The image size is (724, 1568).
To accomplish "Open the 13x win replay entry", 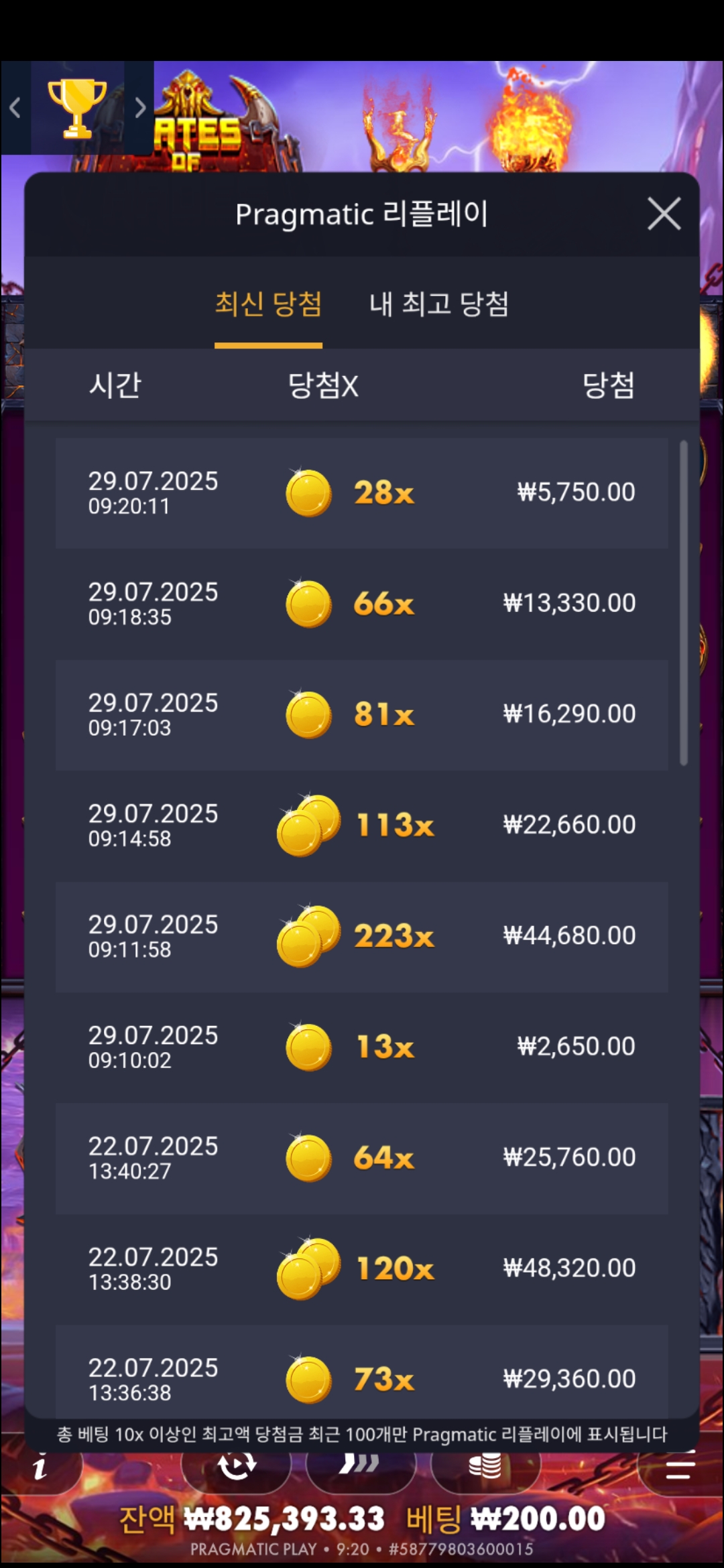I will (x=362, y=1047).
